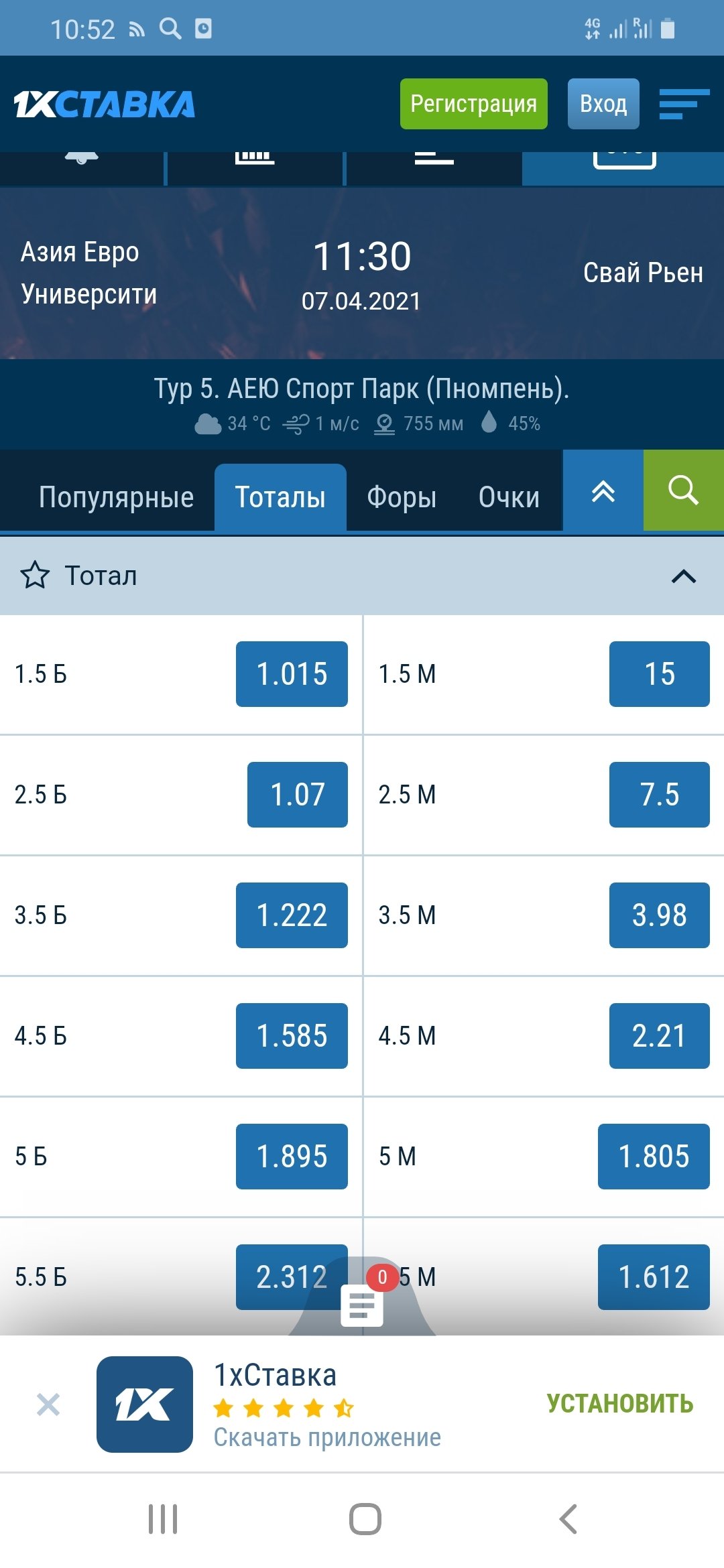Pick 2.5 Б odds 1.07
Image resolution: width=724 pixels, height=1568 pixels.
click(x=297, y=794)
